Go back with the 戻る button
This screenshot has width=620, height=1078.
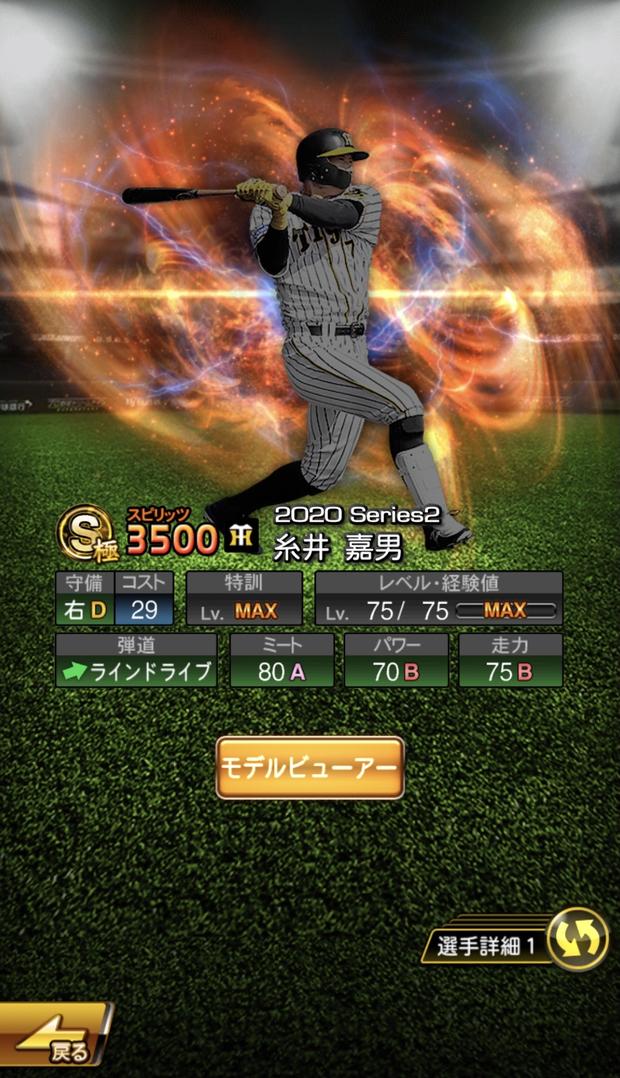click(55, 1035)
